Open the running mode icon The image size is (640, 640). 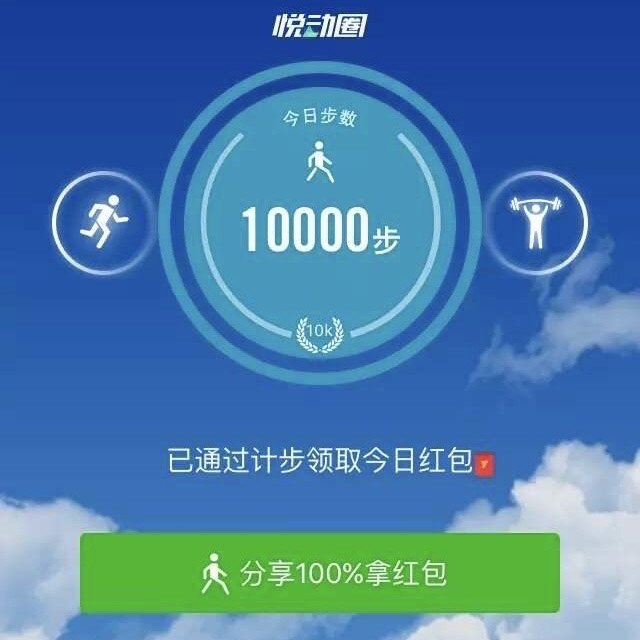click(103, 218)
